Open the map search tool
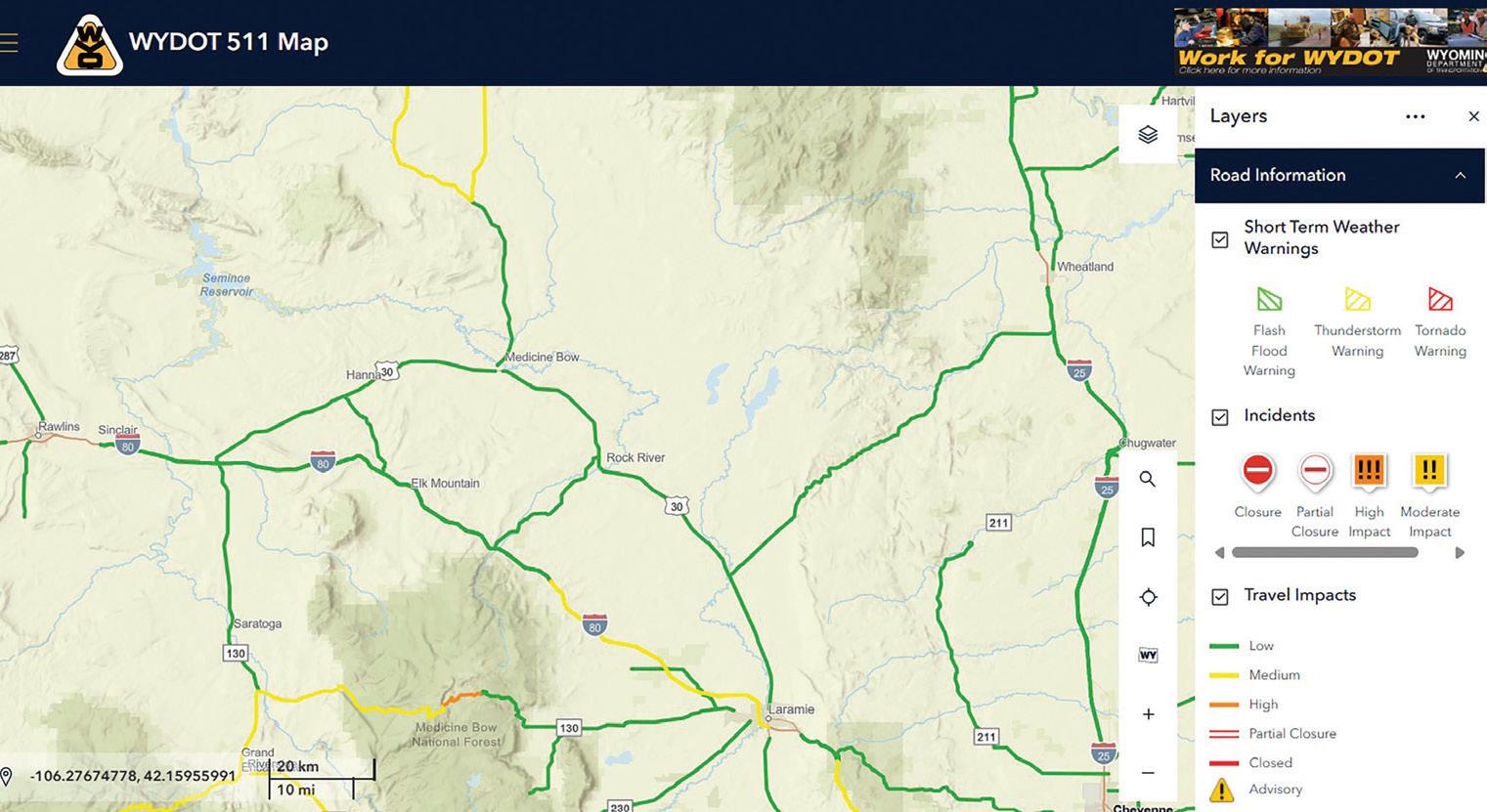Screen dimensions: 1487x812 [1148, 480]
